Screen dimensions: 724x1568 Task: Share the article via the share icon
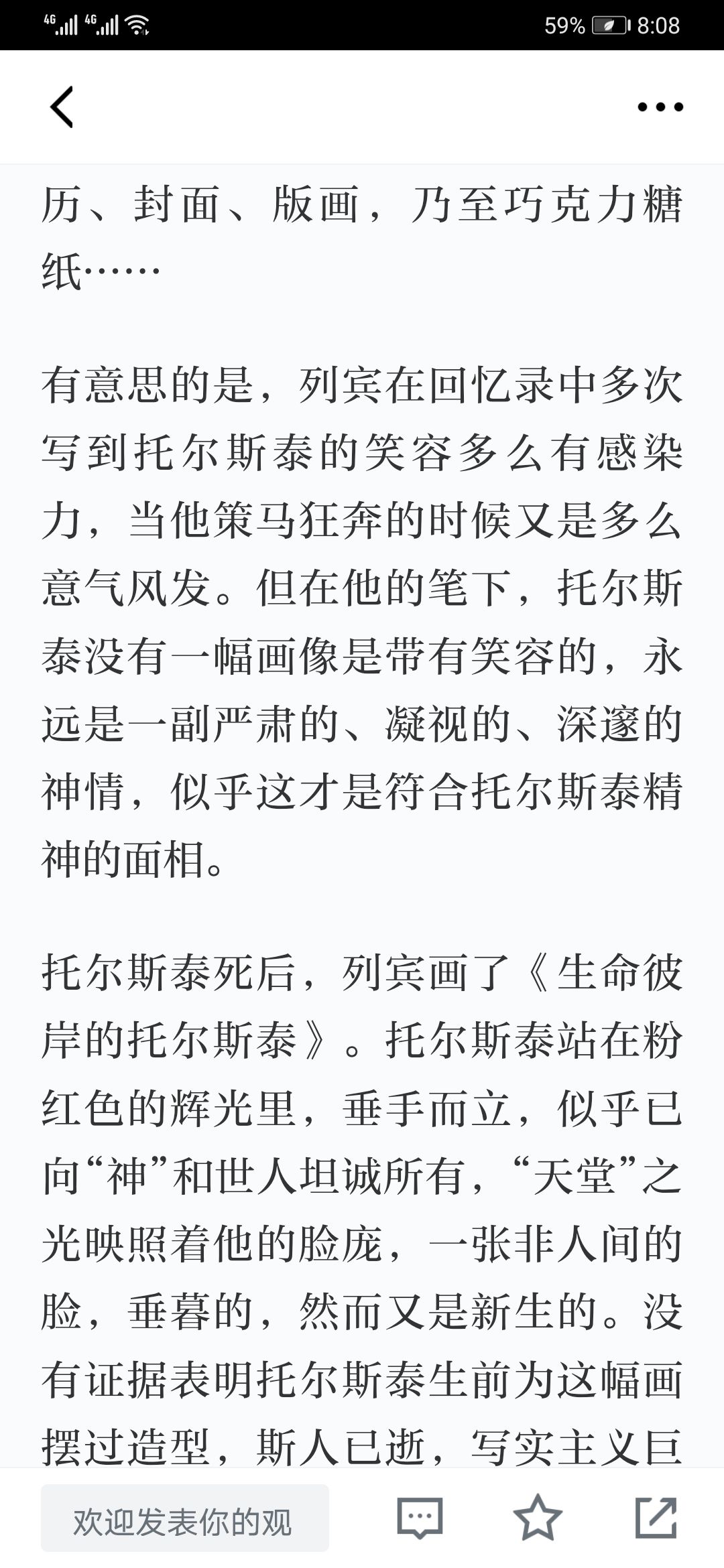click(x=656, y=1517)
